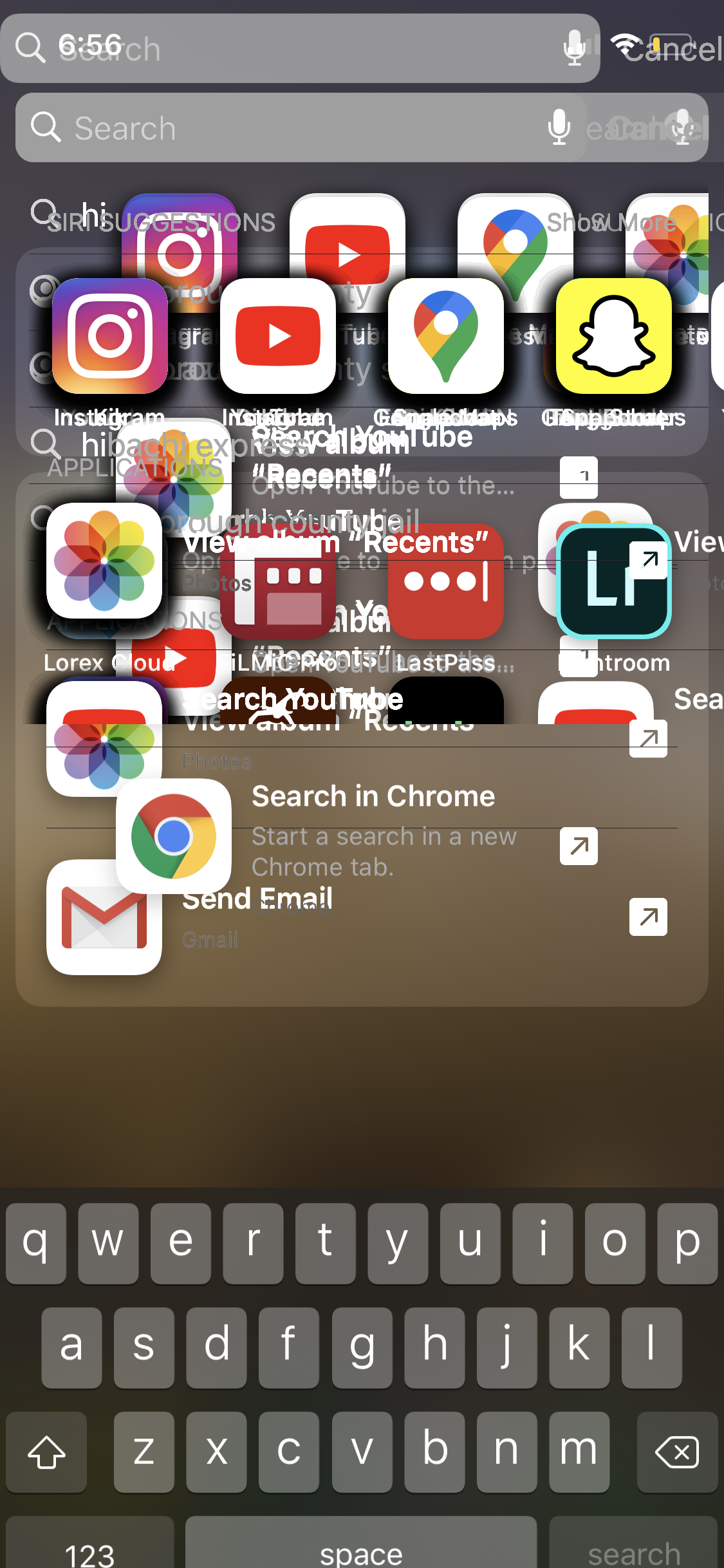724x1568 pixels.
Task: Start voice dictation with the microphone icon
Action: click(559, 127)
